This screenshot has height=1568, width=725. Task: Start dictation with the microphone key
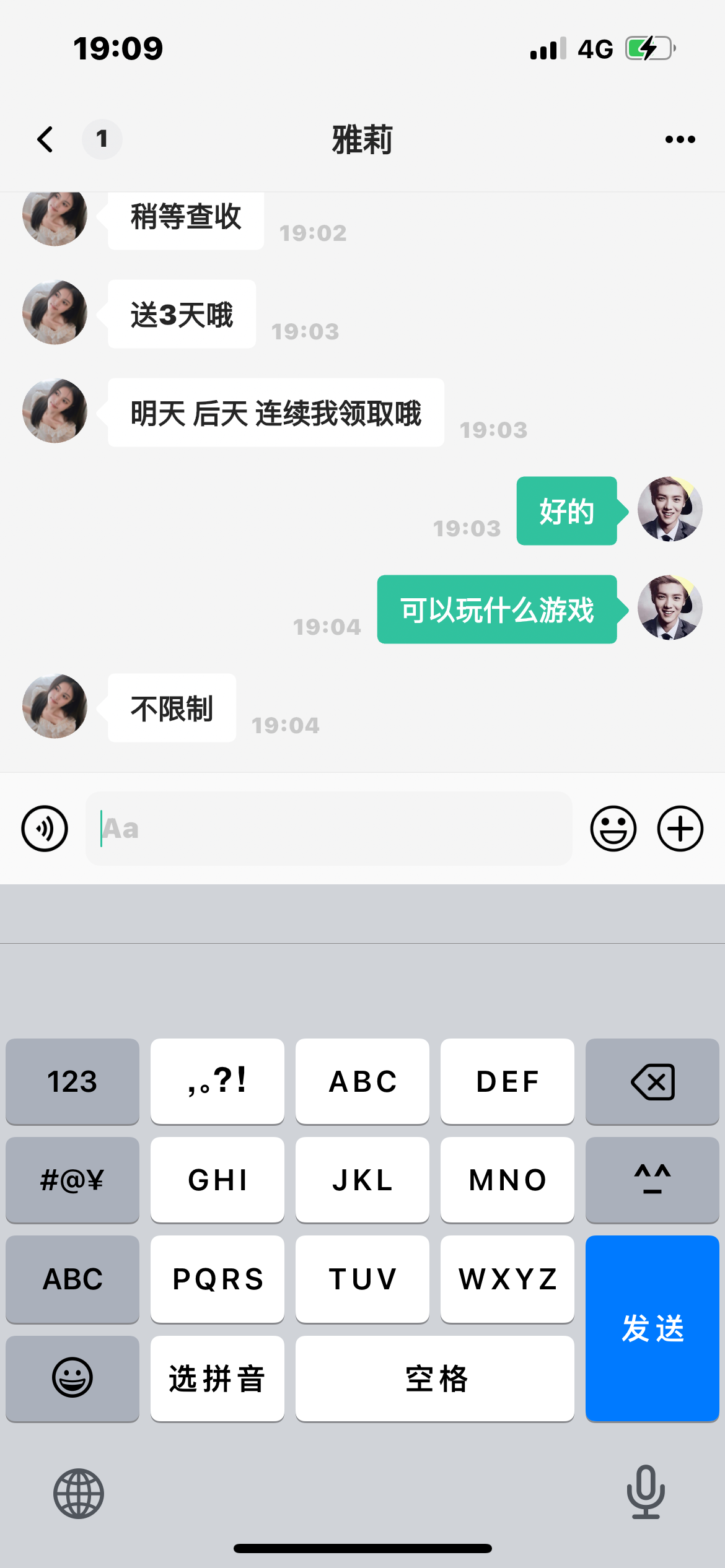[x=645, y=1492]
